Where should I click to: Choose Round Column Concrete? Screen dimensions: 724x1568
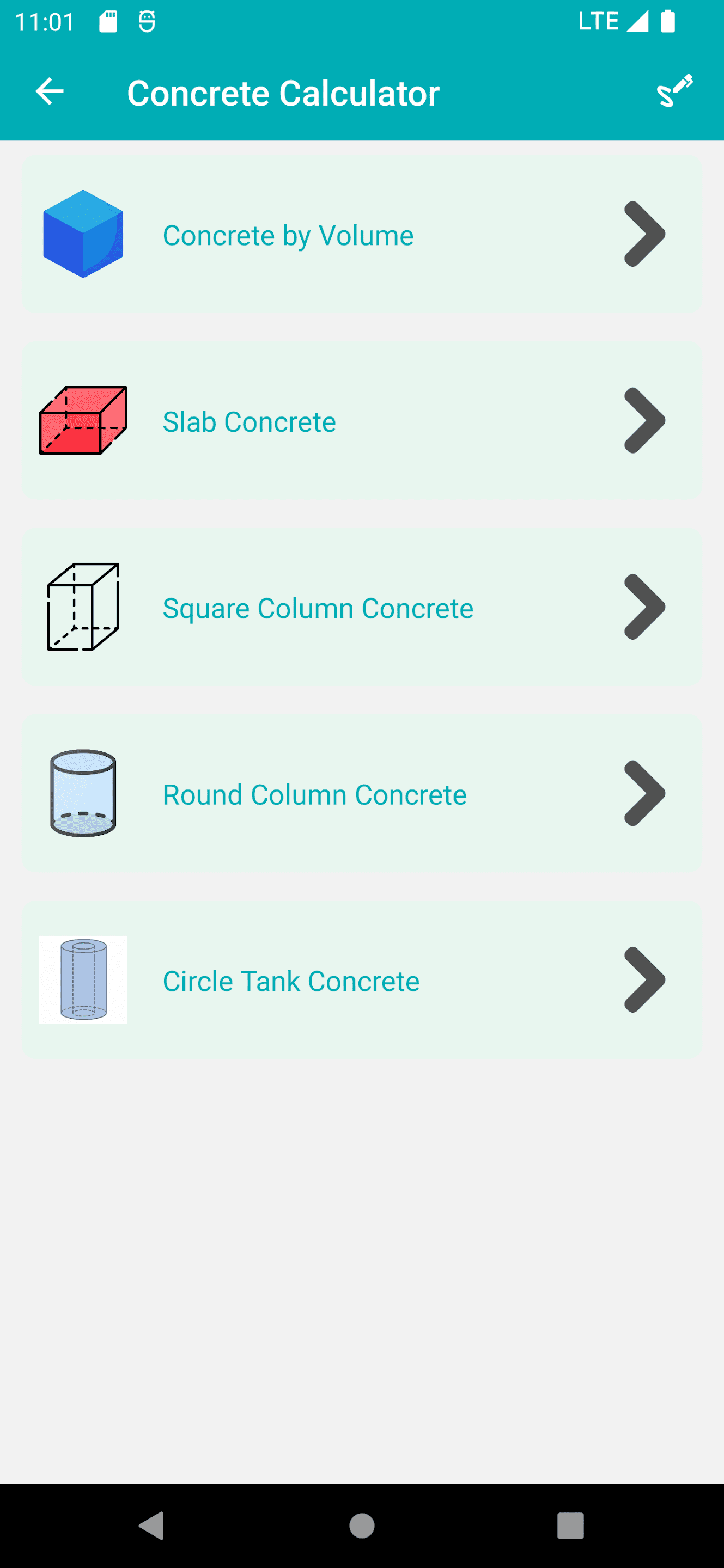[362, 794]
